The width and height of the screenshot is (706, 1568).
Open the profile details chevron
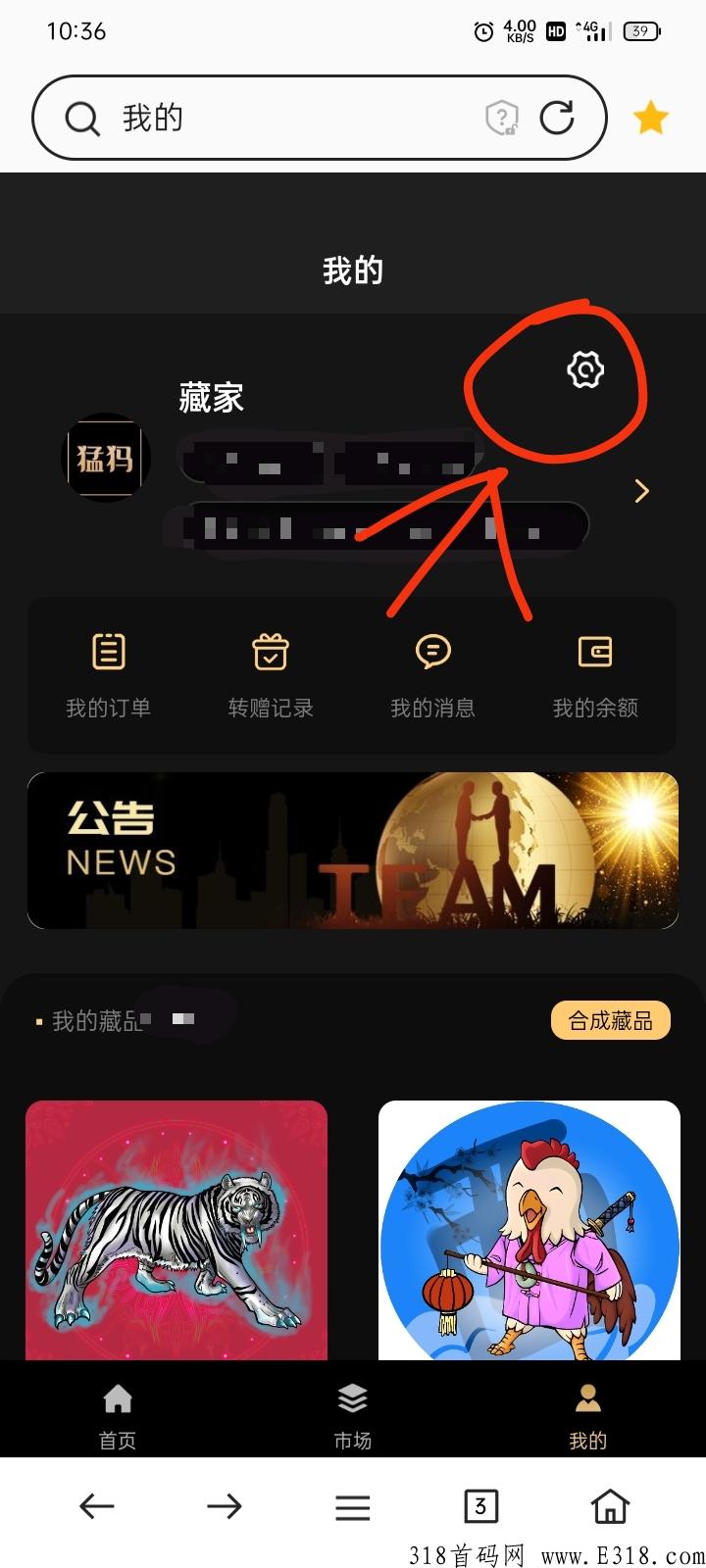point(642,490)
